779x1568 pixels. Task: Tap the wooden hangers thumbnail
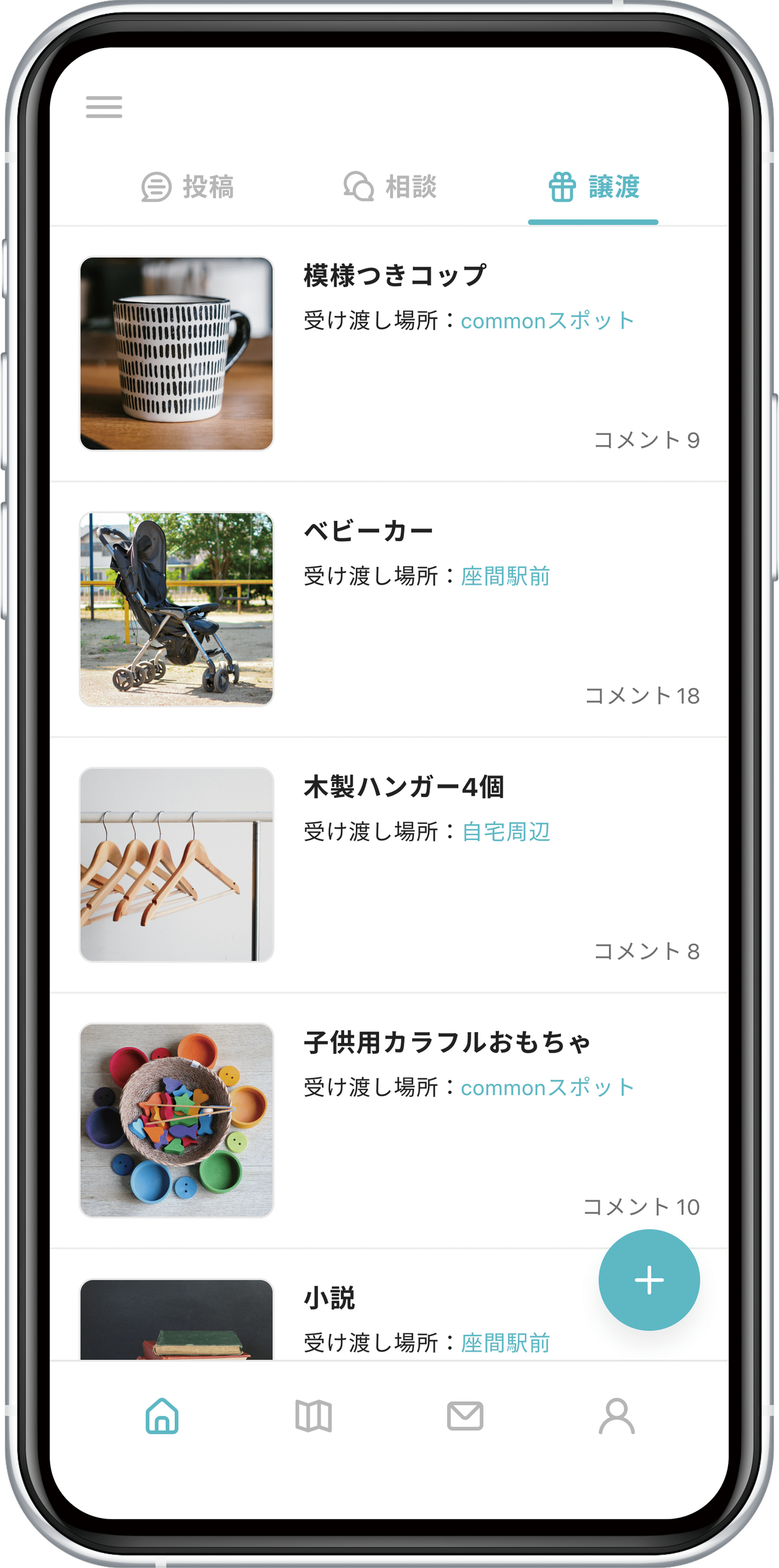click(x=176, y=863)
